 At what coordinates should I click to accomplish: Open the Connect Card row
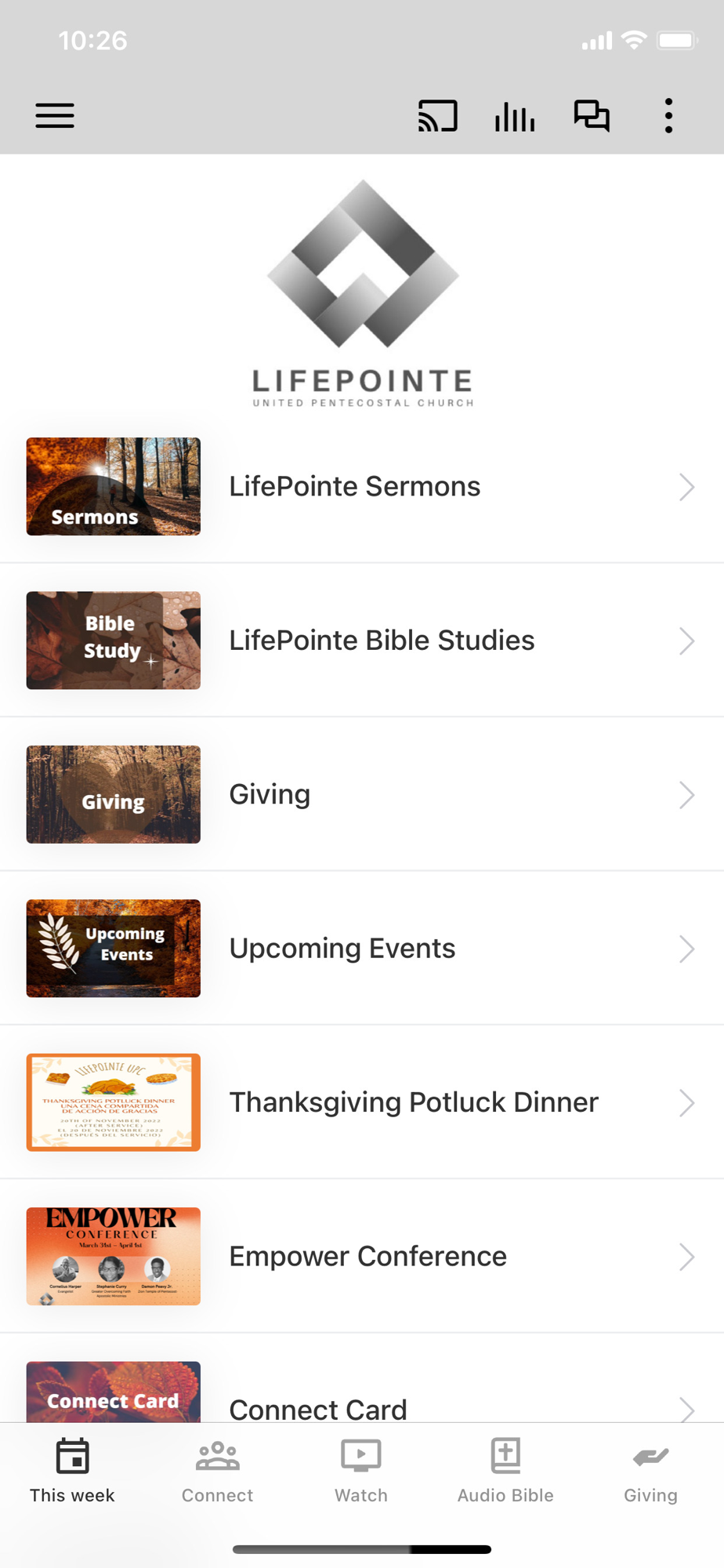360,1403
